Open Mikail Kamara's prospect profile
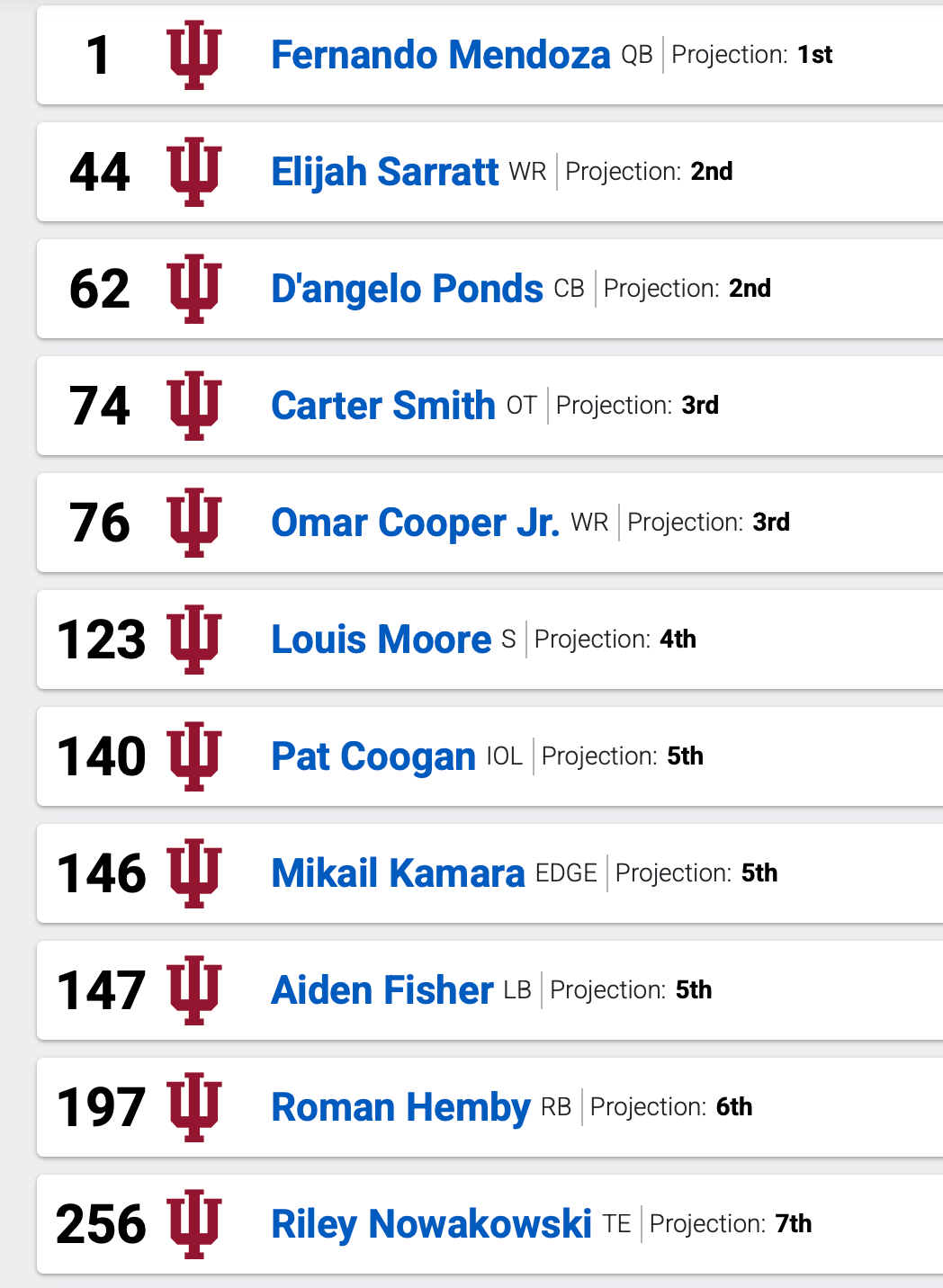Screen dimensions: 943x1288 [x=398, y=873]
